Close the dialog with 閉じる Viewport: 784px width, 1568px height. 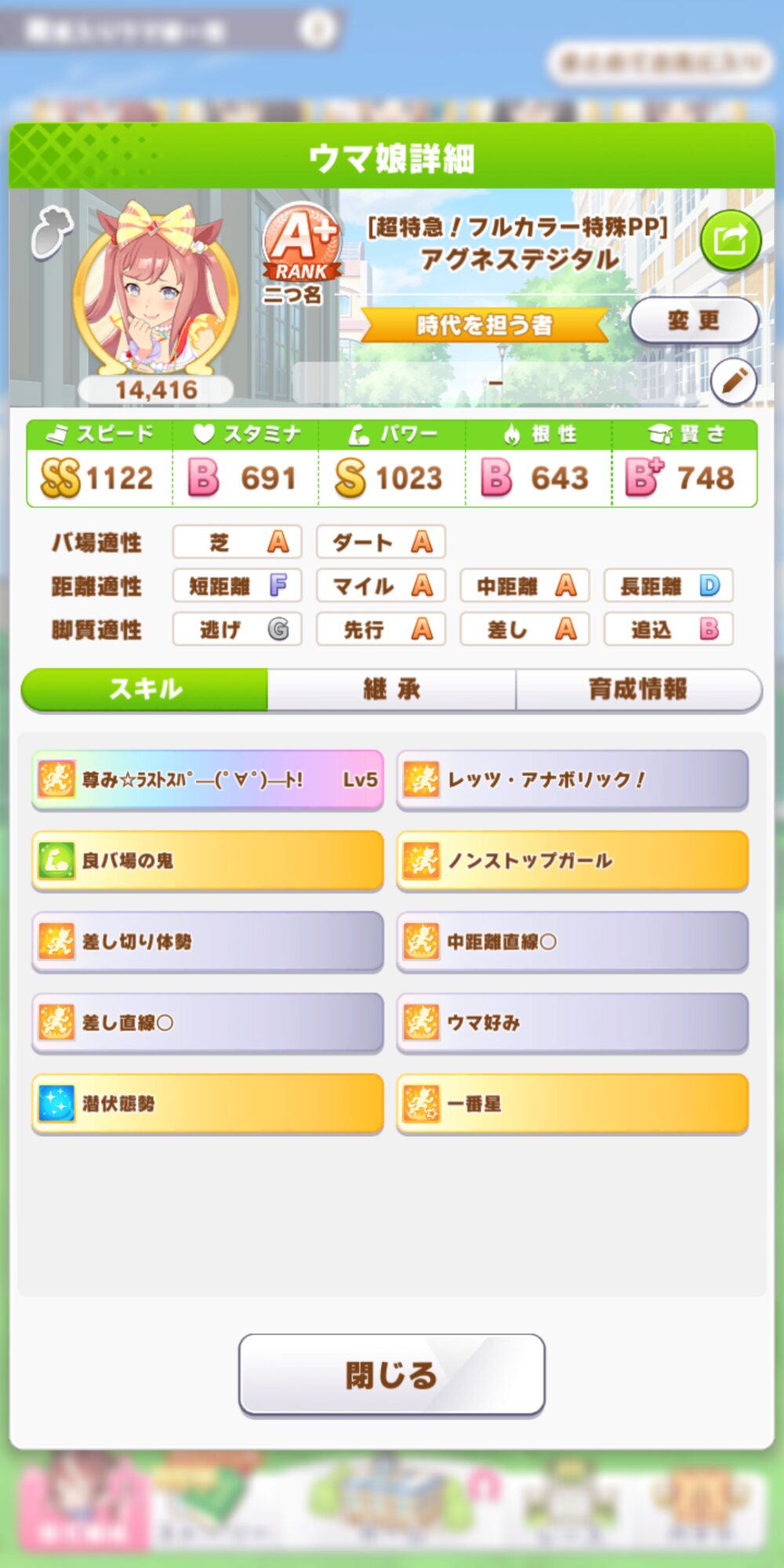pyautogui.click(x=391, y=1375)
